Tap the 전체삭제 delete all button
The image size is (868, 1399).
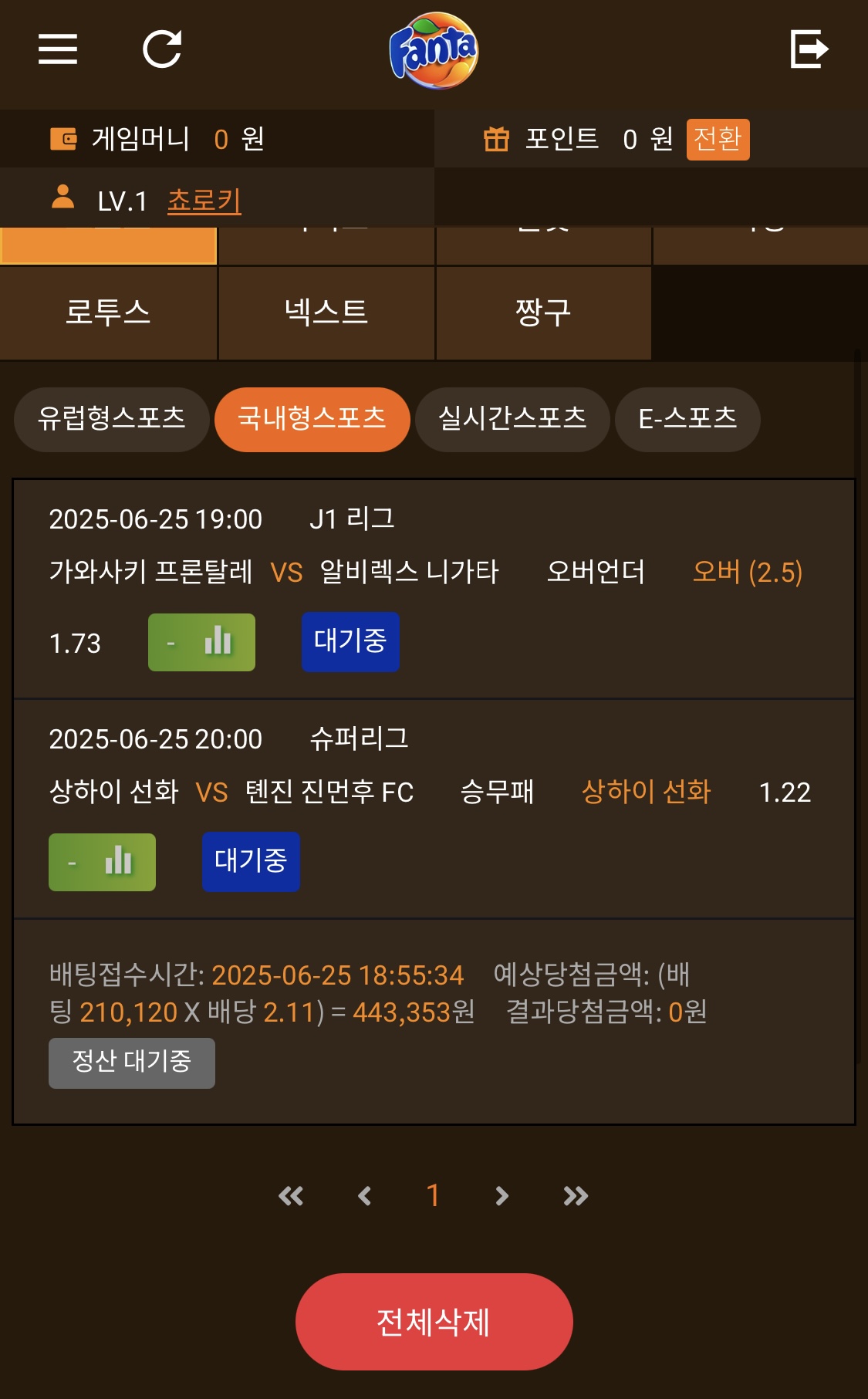pos(434,1322)
